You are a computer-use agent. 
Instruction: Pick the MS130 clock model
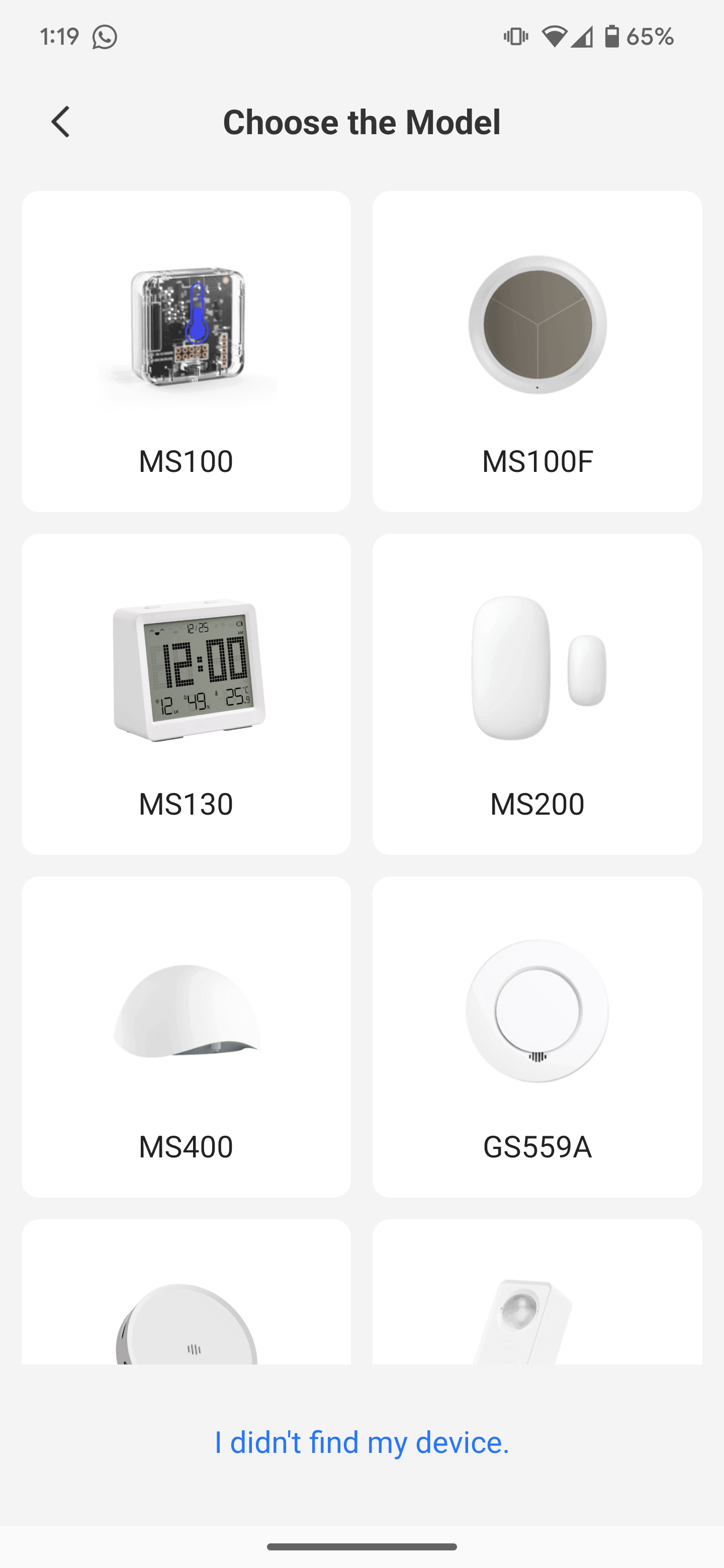(x=186, y=694)
